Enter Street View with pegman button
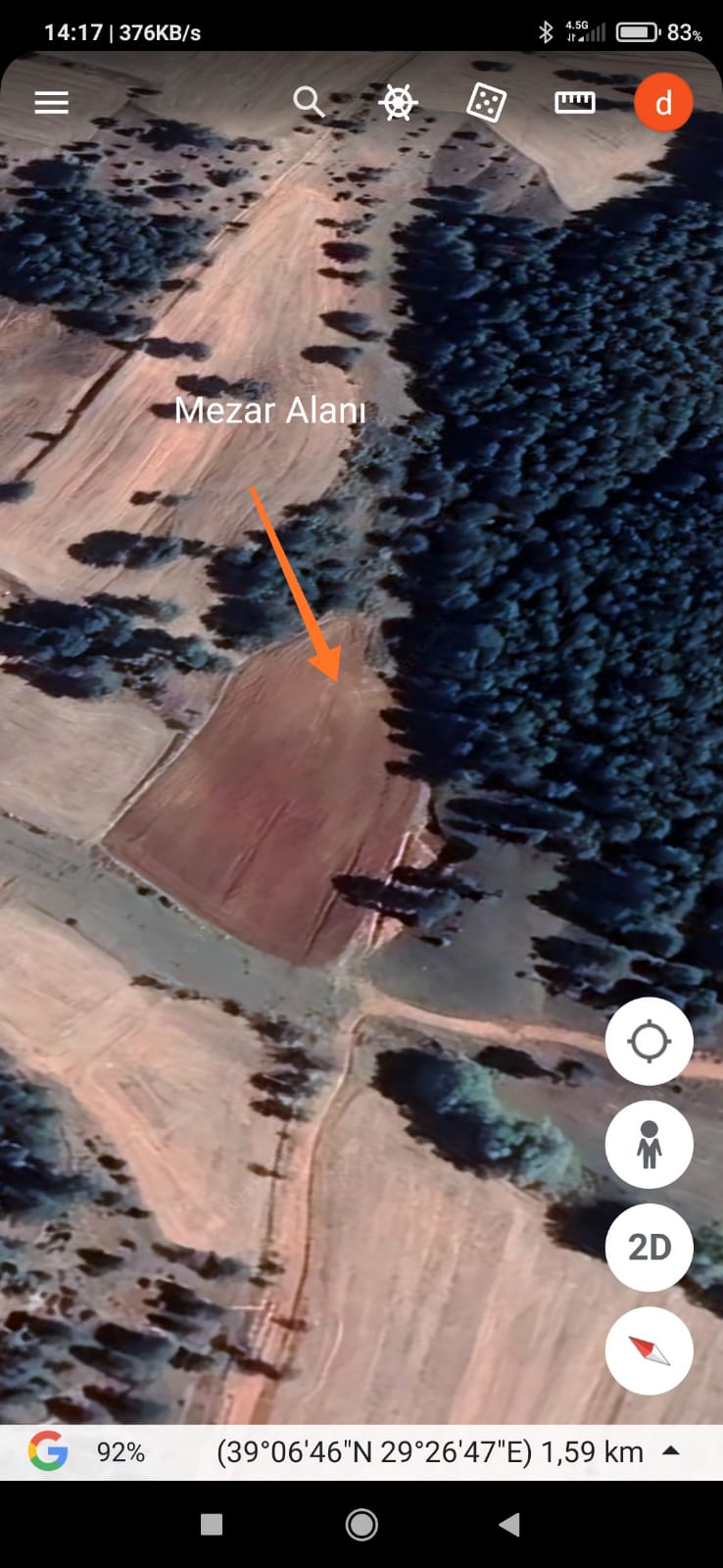Viewport: 723px width, 1568px height. pos(649,1145)
